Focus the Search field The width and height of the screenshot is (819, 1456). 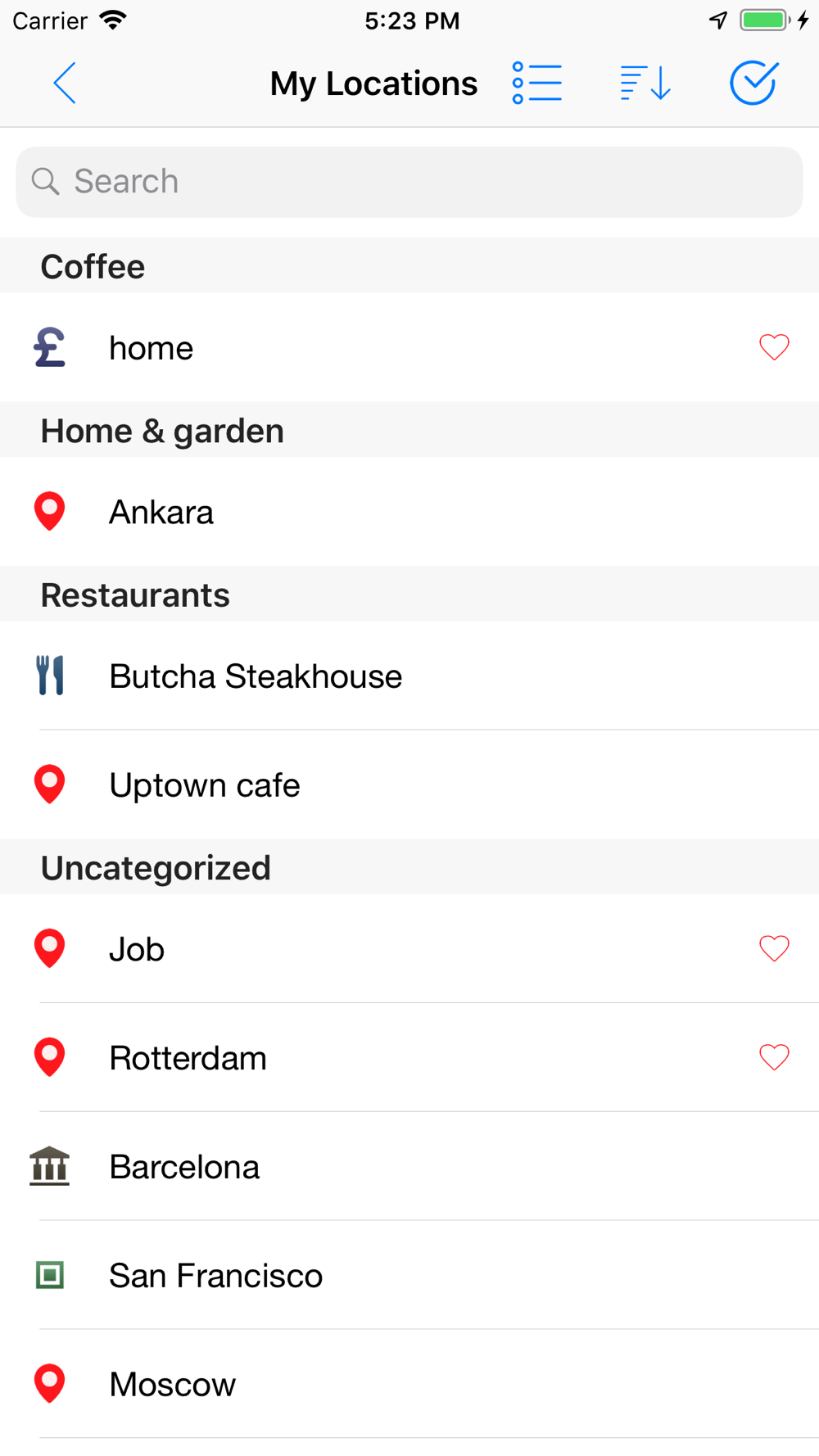tap(409, 182)
